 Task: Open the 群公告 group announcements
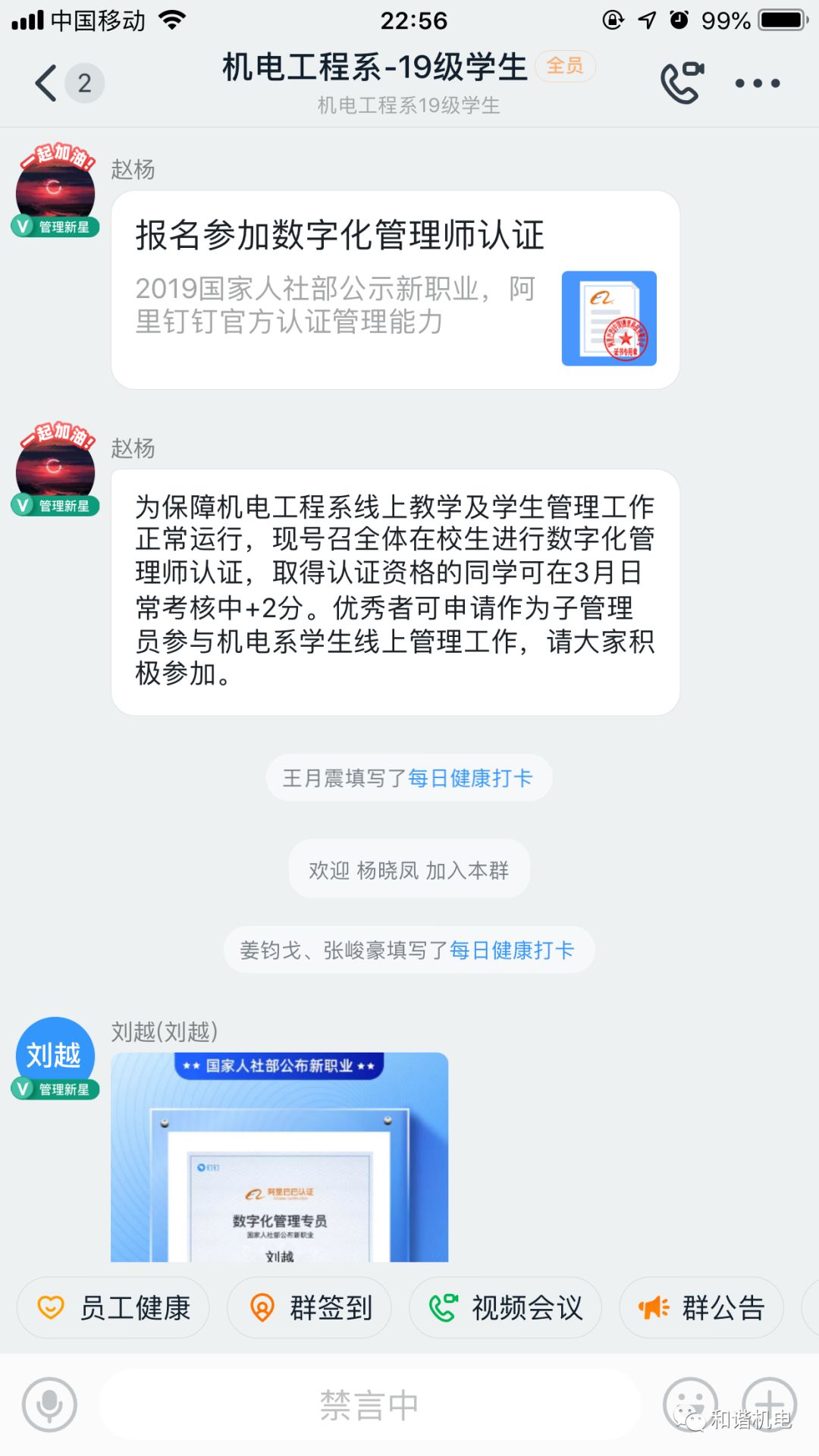[x=701, y=1307]
